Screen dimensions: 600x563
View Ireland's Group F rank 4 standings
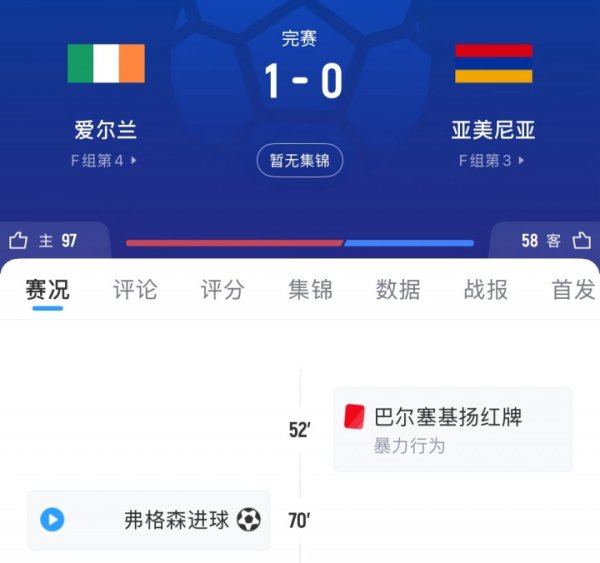tap(104, 160)
